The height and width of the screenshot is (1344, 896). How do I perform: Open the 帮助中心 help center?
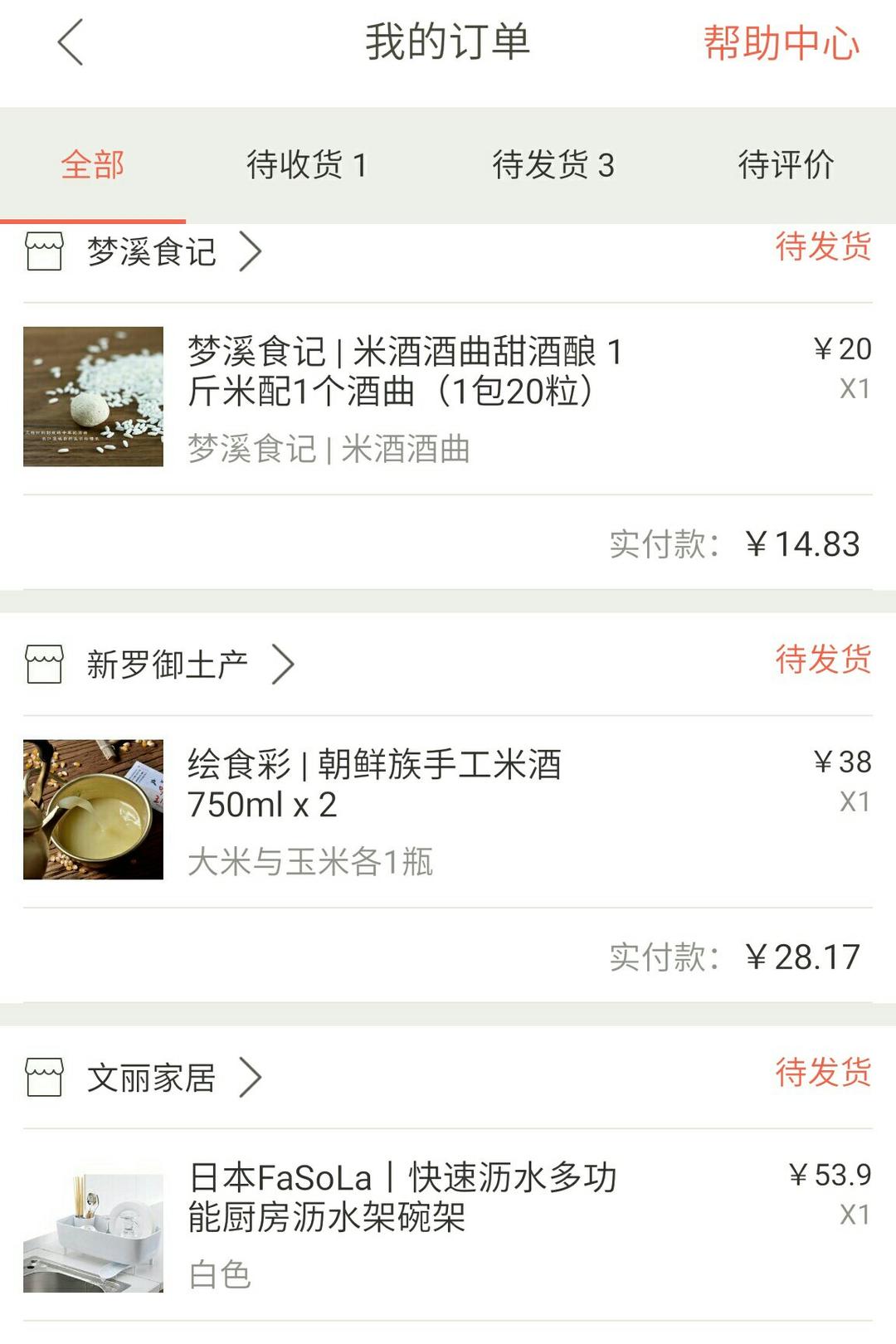pos(781,43)
